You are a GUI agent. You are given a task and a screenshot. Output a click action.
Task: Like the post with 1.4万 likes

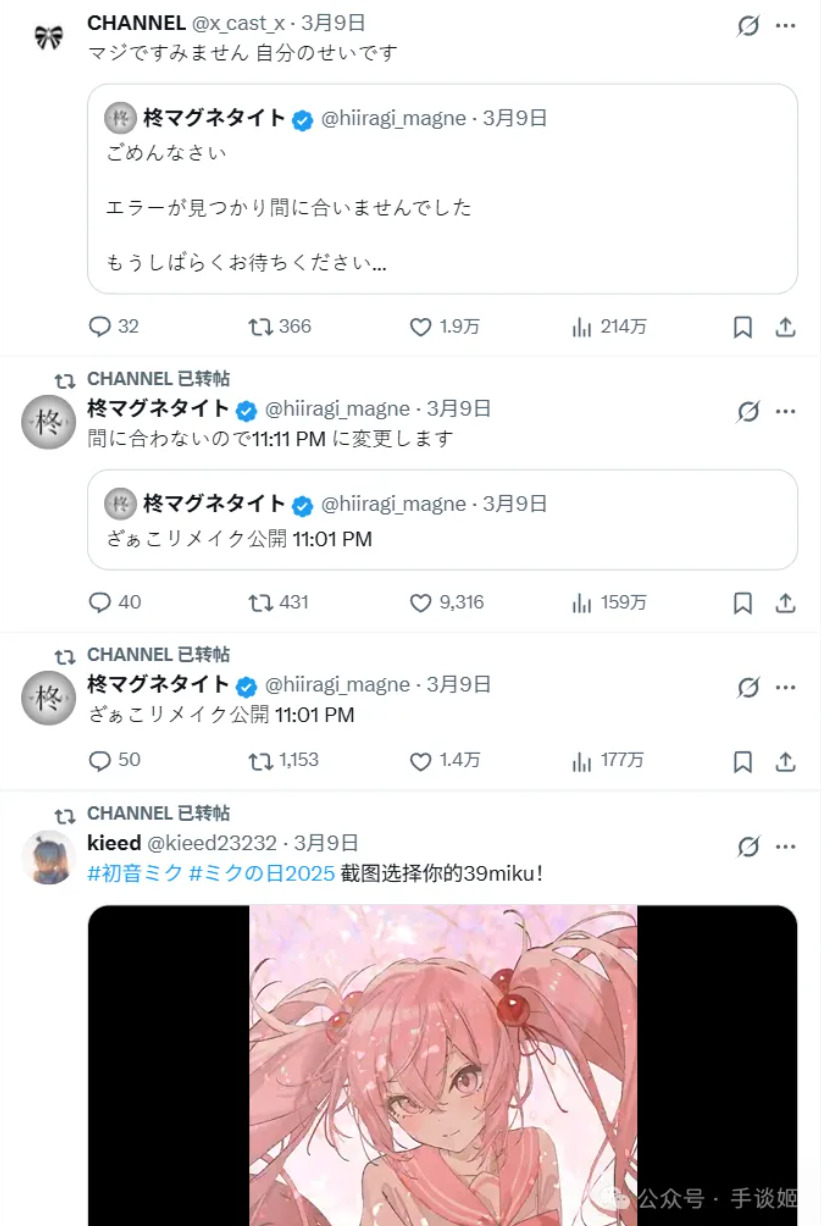[x=421, y=761]
